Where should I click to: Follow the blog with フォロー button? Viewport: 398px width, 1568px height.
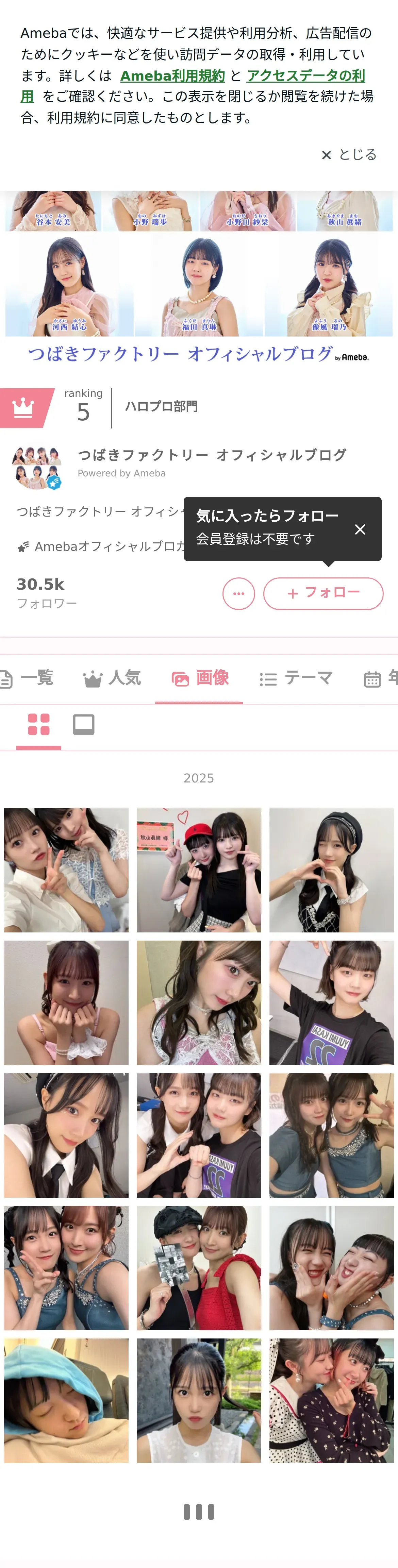point(323,593)
